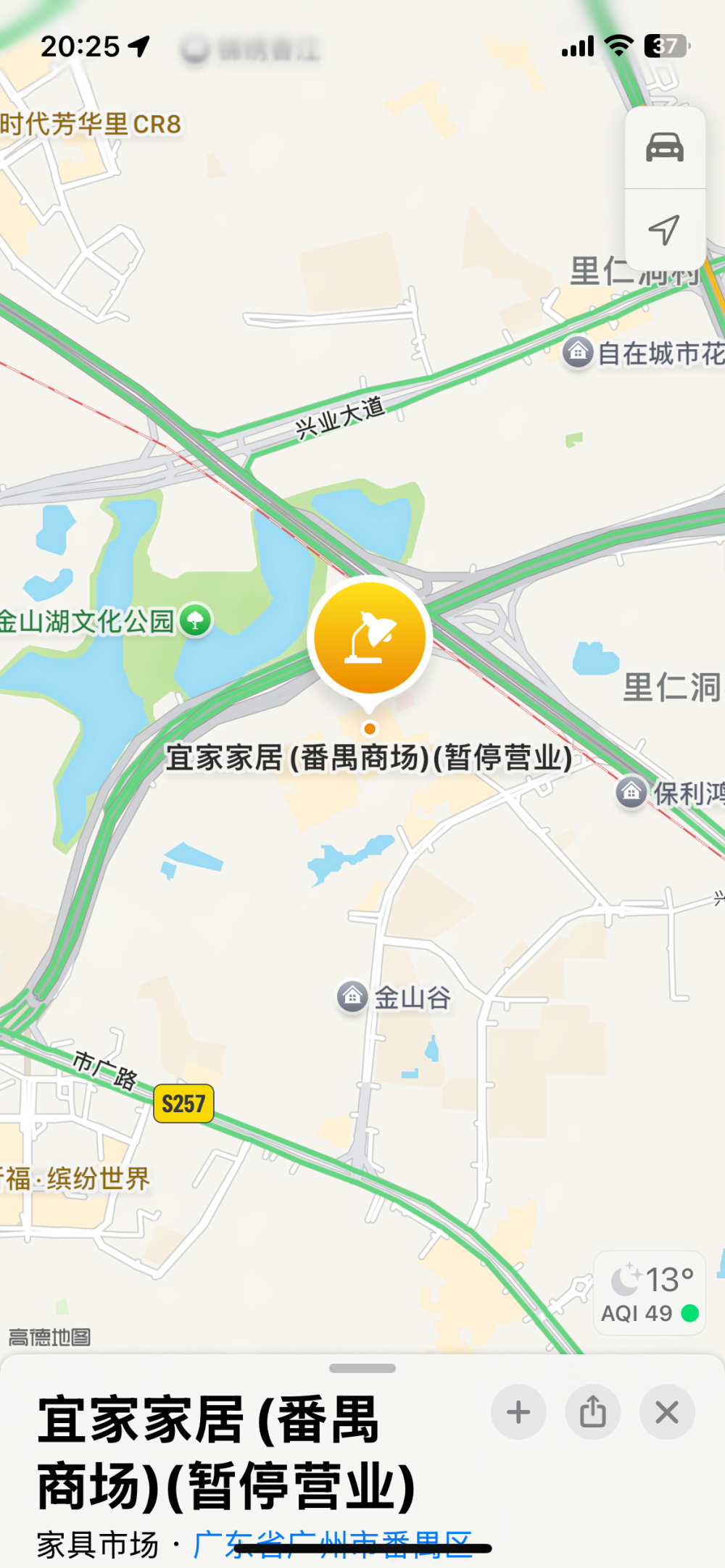Viewport: 725px width, 1568px height.
Task: Tap the 自在城市花 residential icon
Action: point(578,354)
